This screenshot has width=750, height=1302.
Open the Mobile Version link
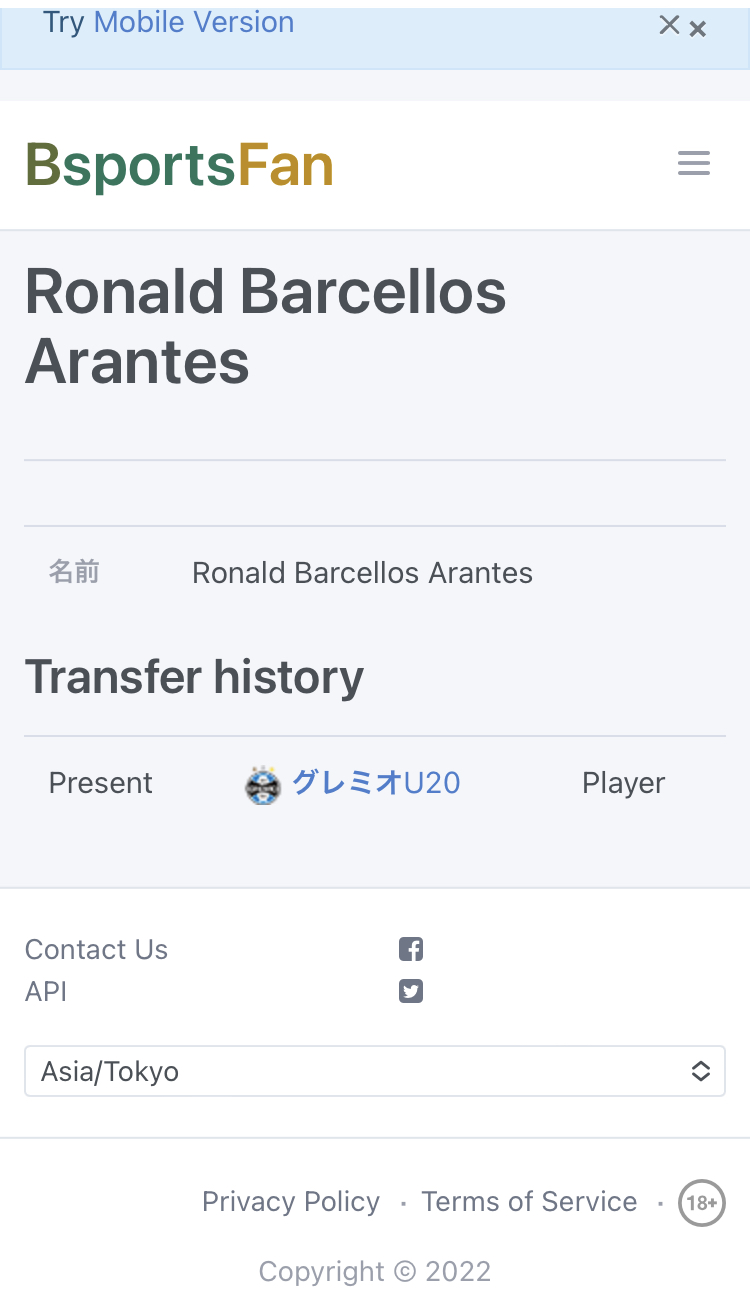pyautogui.click(x=194, y=22)
